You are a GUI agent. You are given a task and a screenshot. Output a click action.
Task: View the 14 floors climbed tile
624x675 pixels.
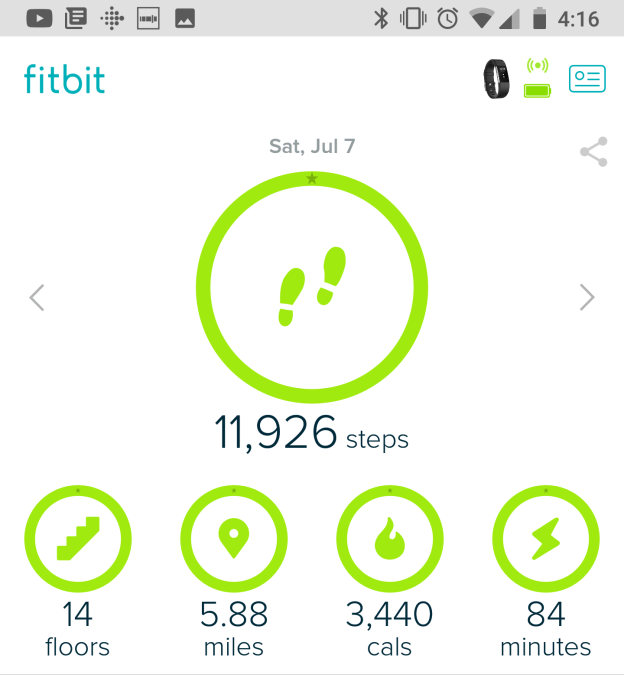78,541
